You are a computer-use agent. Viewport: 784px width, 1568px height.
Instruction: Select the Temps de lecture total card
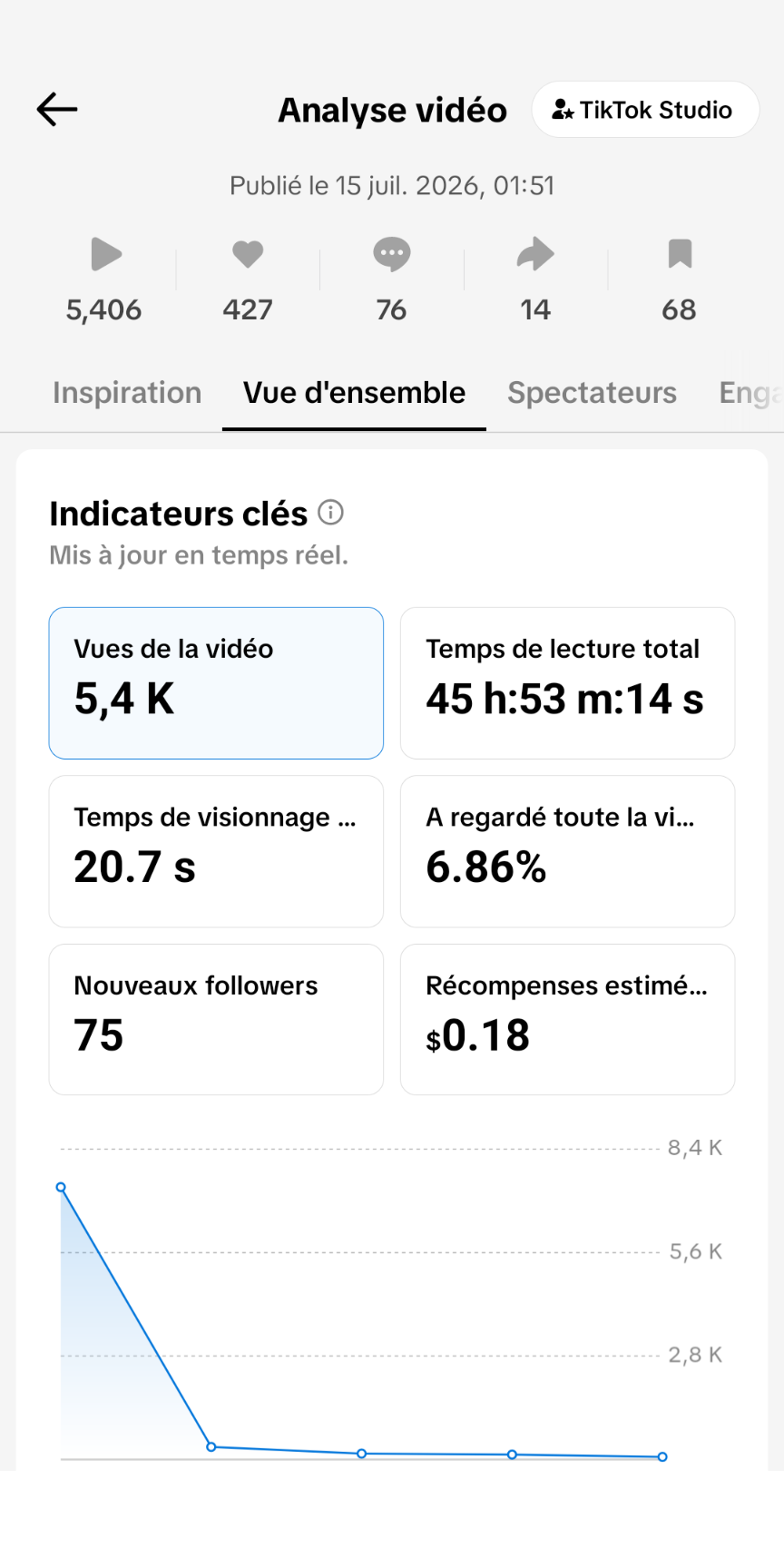click(567, 683)
